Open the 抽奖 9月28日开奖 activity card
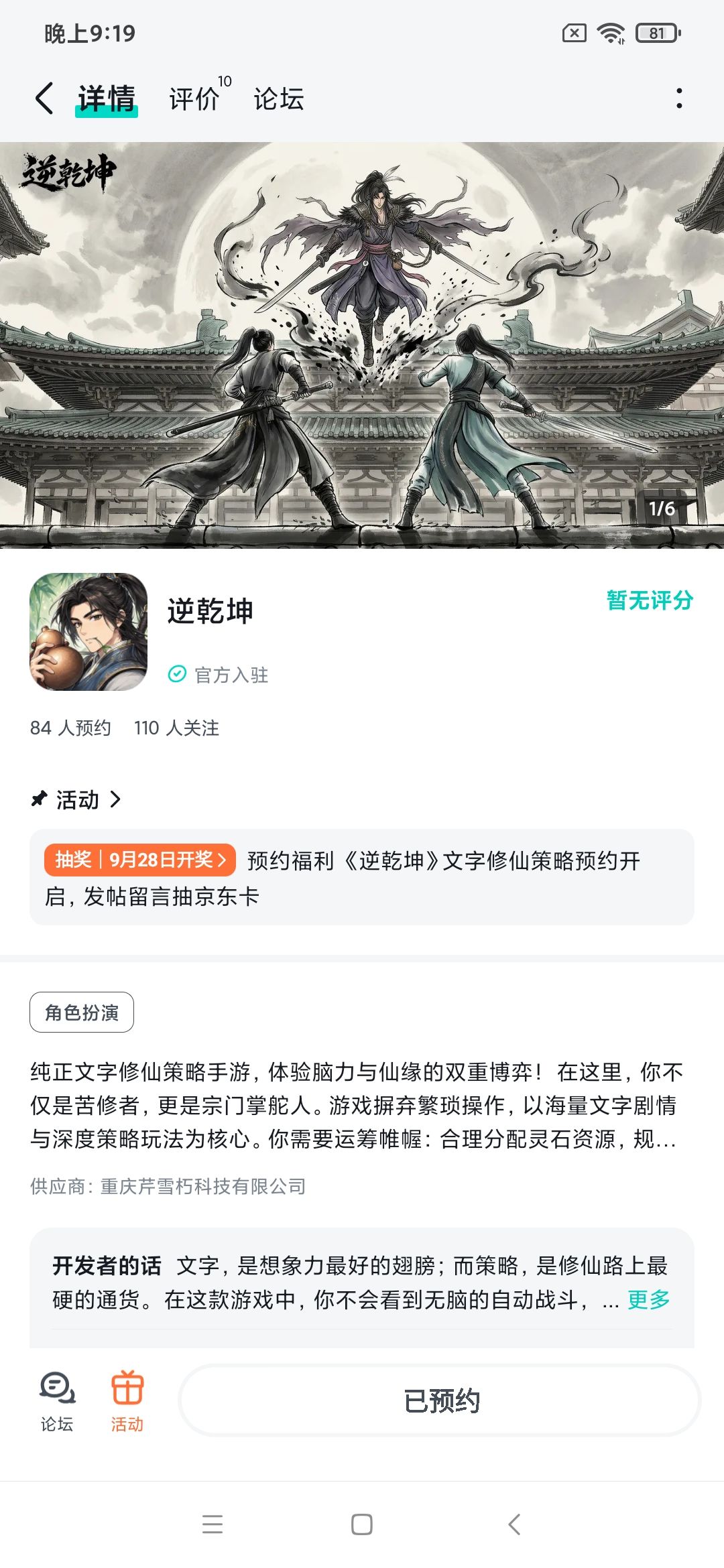Viewport: 724px width, 1568px height. click(362, 877)
